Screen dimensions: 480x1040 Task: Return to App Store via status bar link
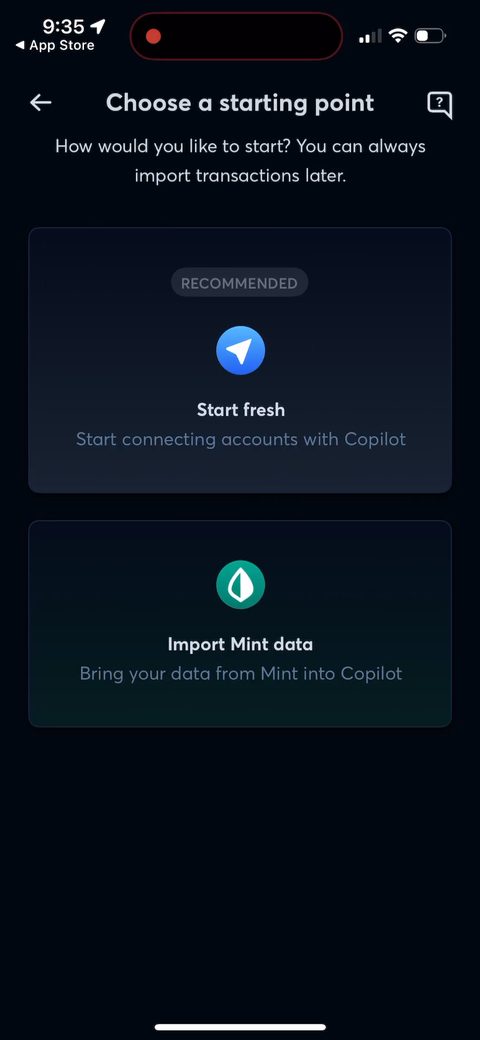click(x=55, y=46)
